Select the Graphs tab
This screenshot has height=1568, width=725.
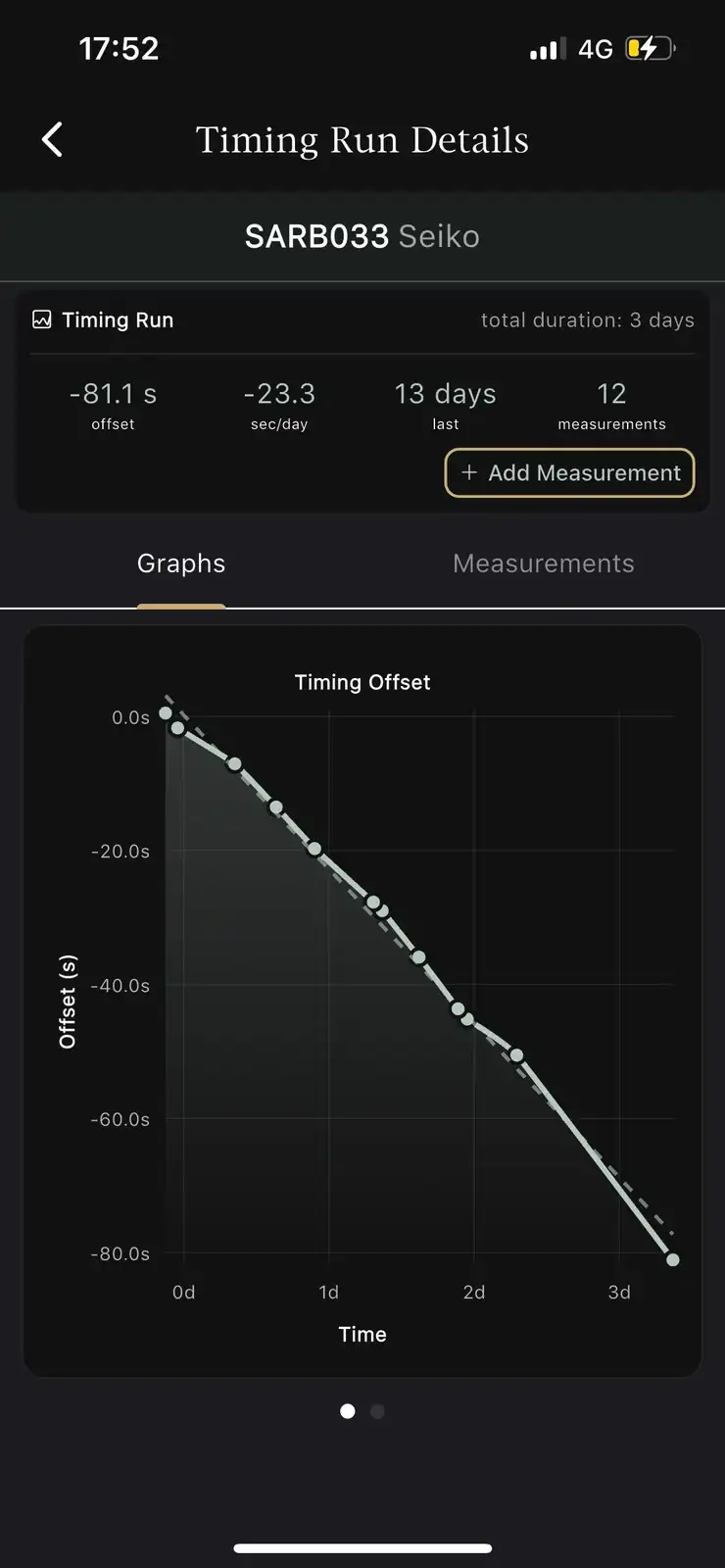pos(181,563)
